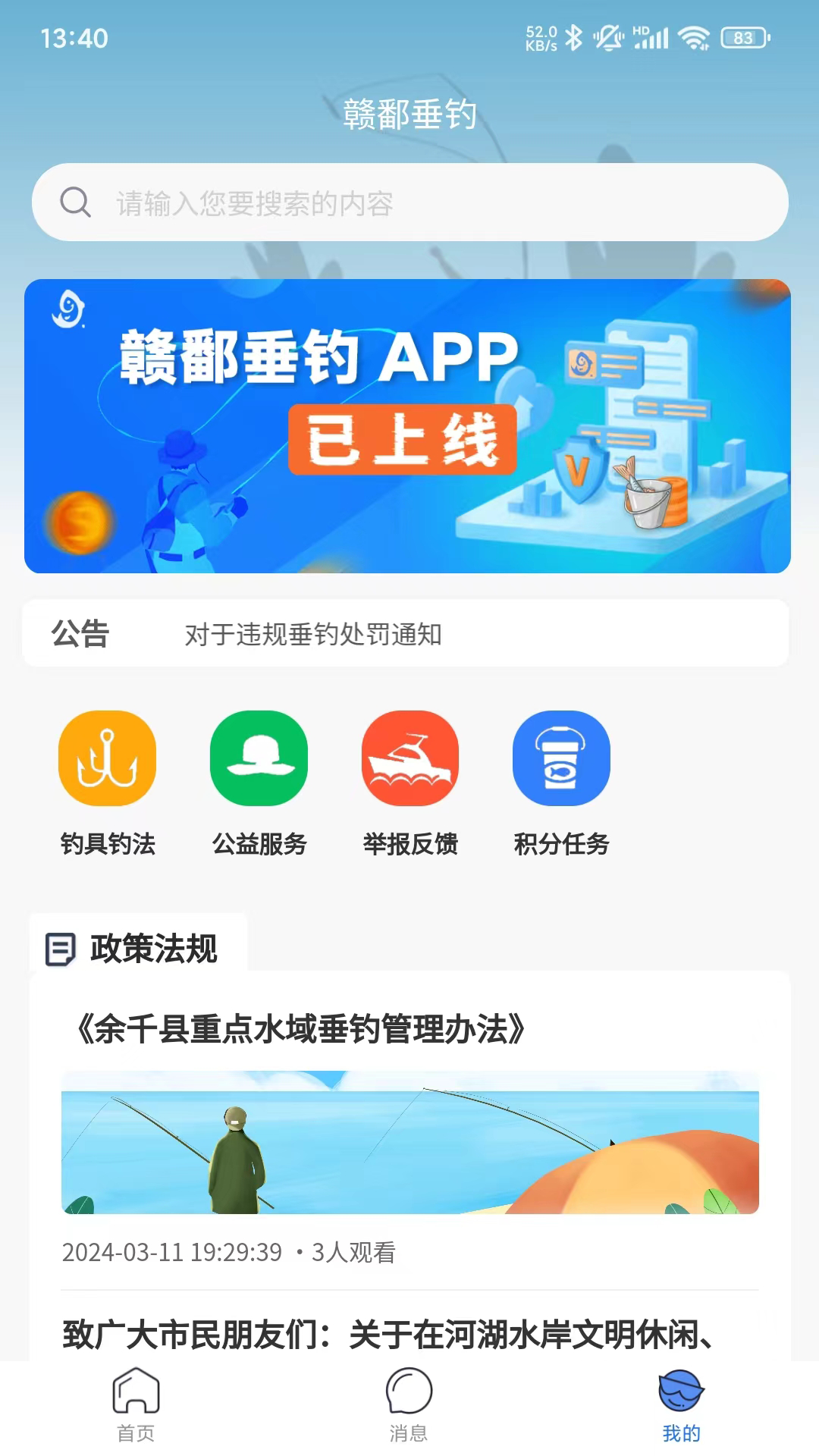819x1456 pixels.
Task: Click the magnifying glass search icon
Action: 75,202
